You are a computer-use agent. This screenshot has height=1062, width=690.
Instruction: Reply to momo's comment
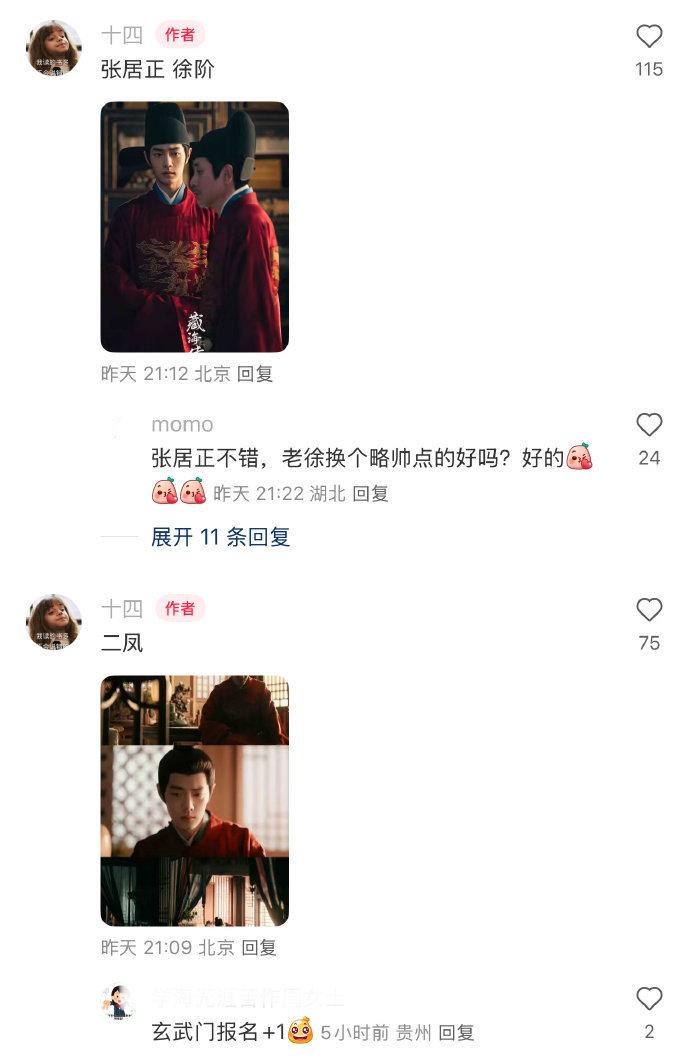(370, 493)
